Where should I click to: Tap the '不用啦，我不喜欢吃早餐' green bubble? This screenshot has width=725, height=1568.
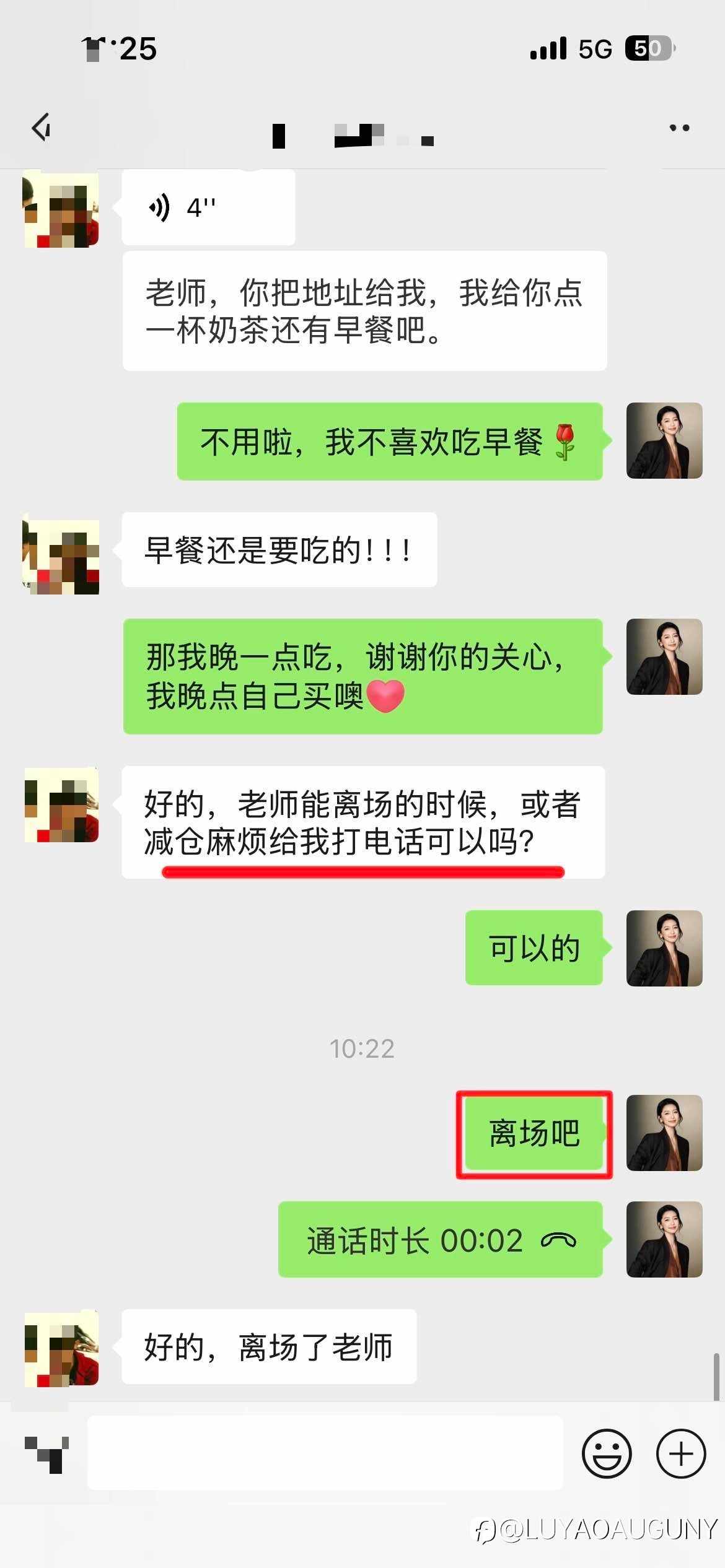(x=389, y=440)
